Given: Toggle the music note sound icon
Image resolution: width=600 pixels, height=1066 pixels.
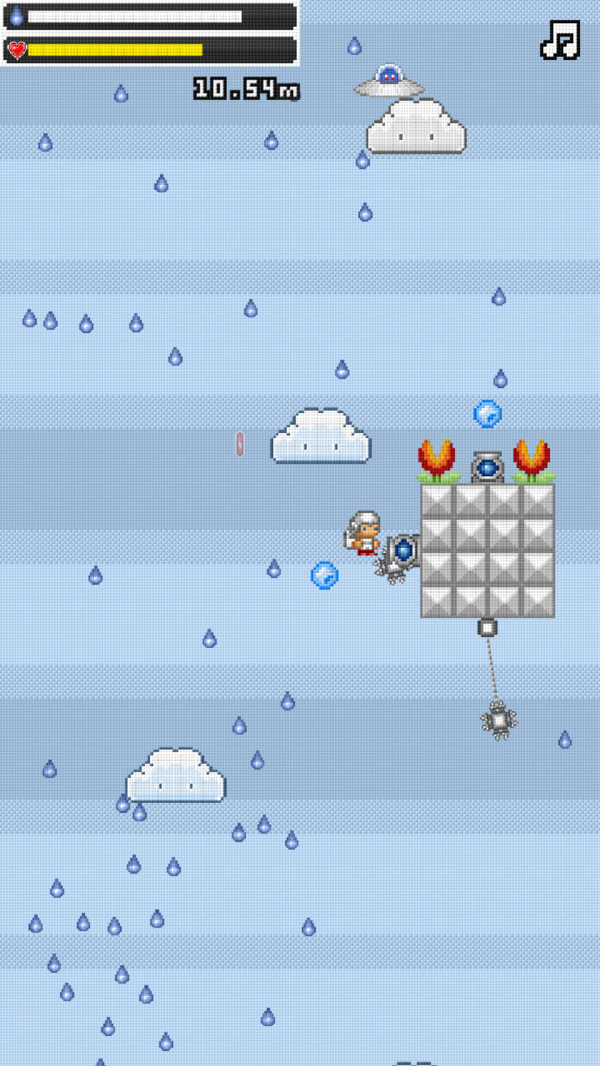Looking at the screenshot, I should (561, 39).
